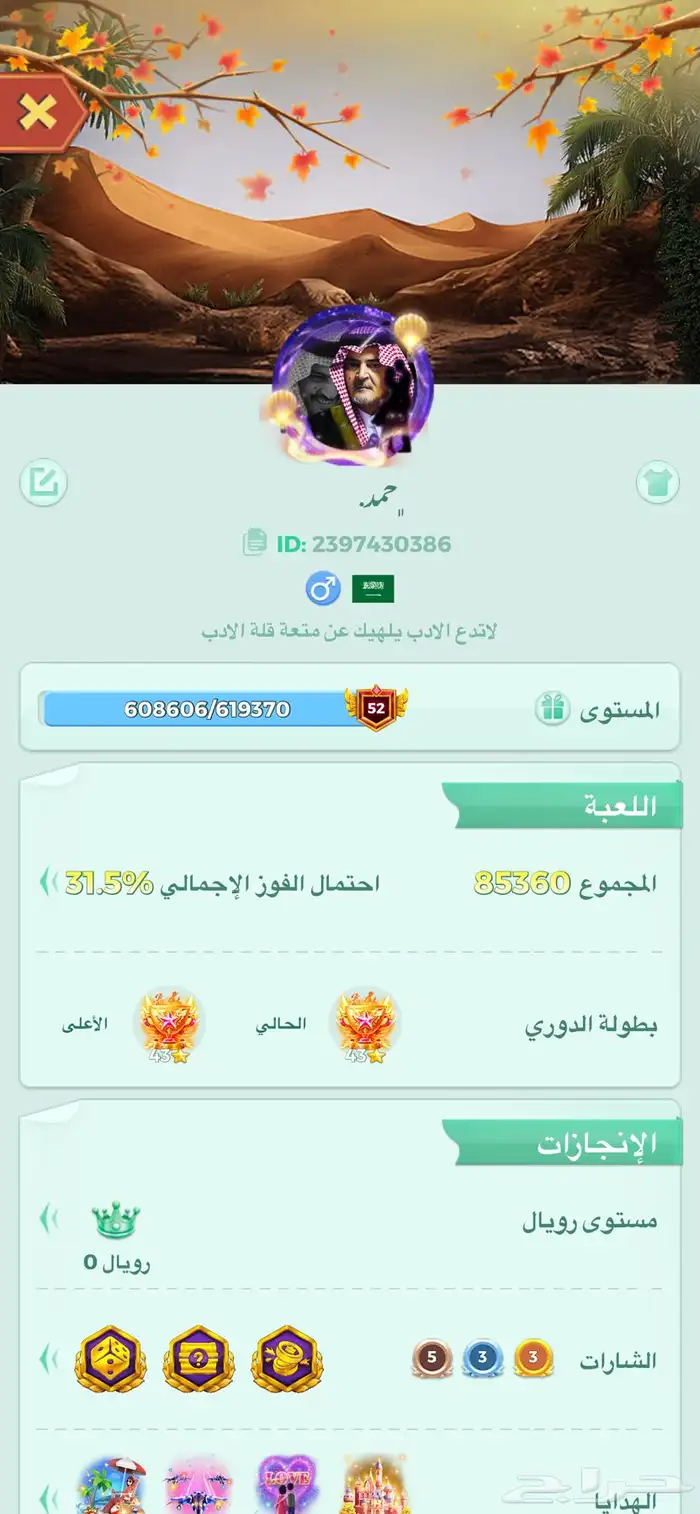Image resolution: width=700 pixels, height=1514 pixels.
Task: Open the outfit shirt icon
Action: coord(657,484)
